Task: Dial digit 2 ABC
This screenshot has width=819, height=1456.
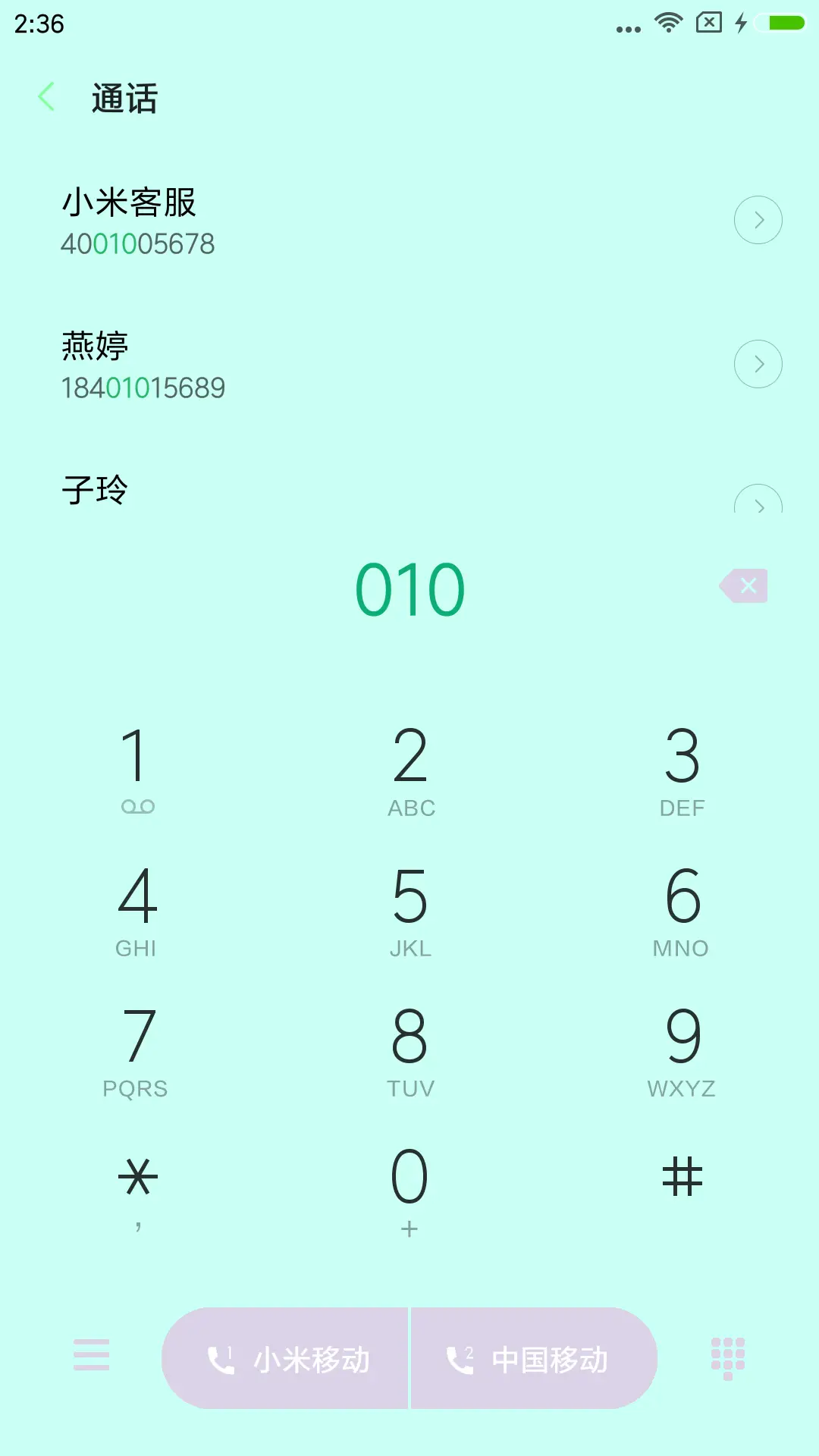Action: 410,767
